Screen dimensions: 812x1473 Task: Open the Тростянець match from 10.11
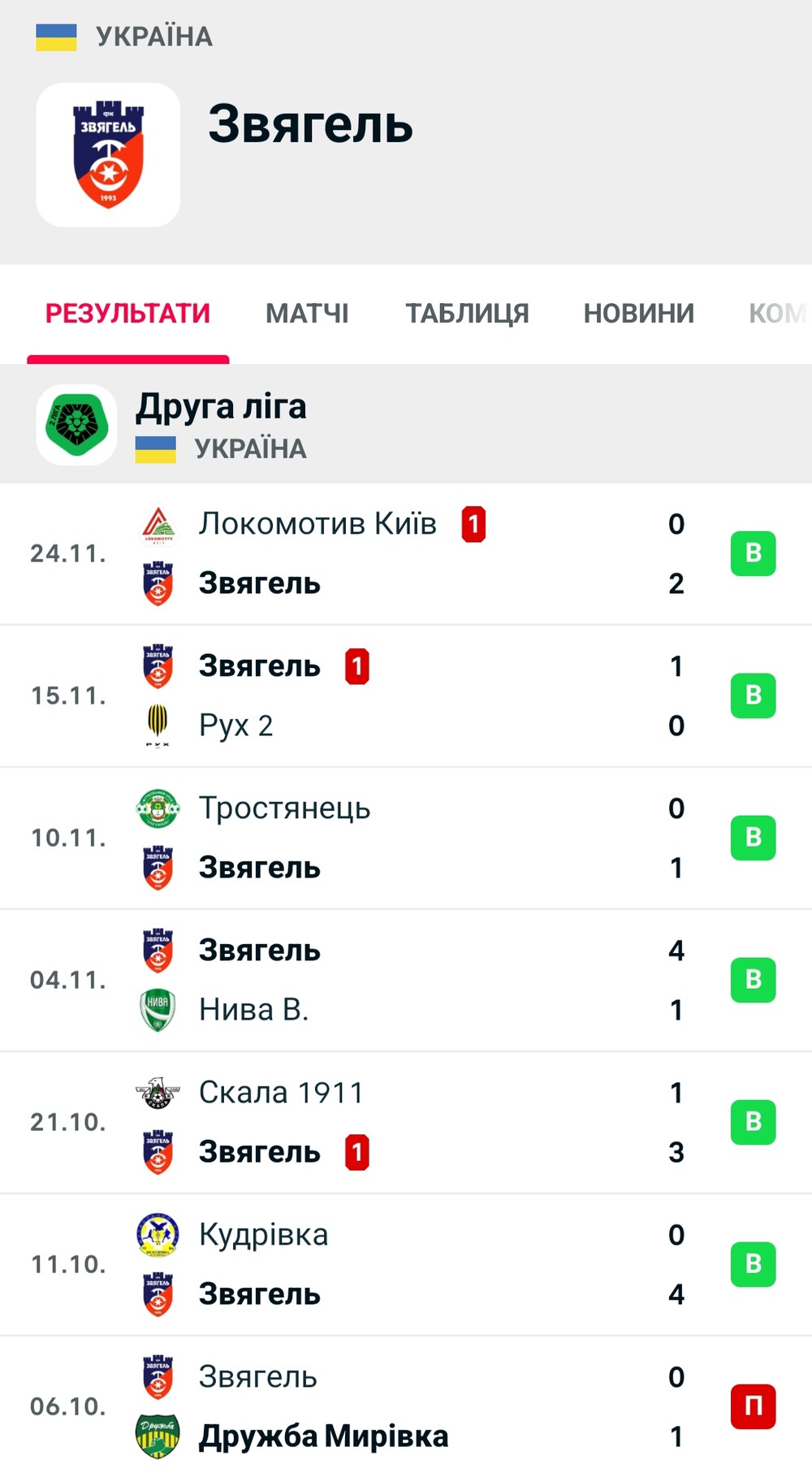pos(406,838)
